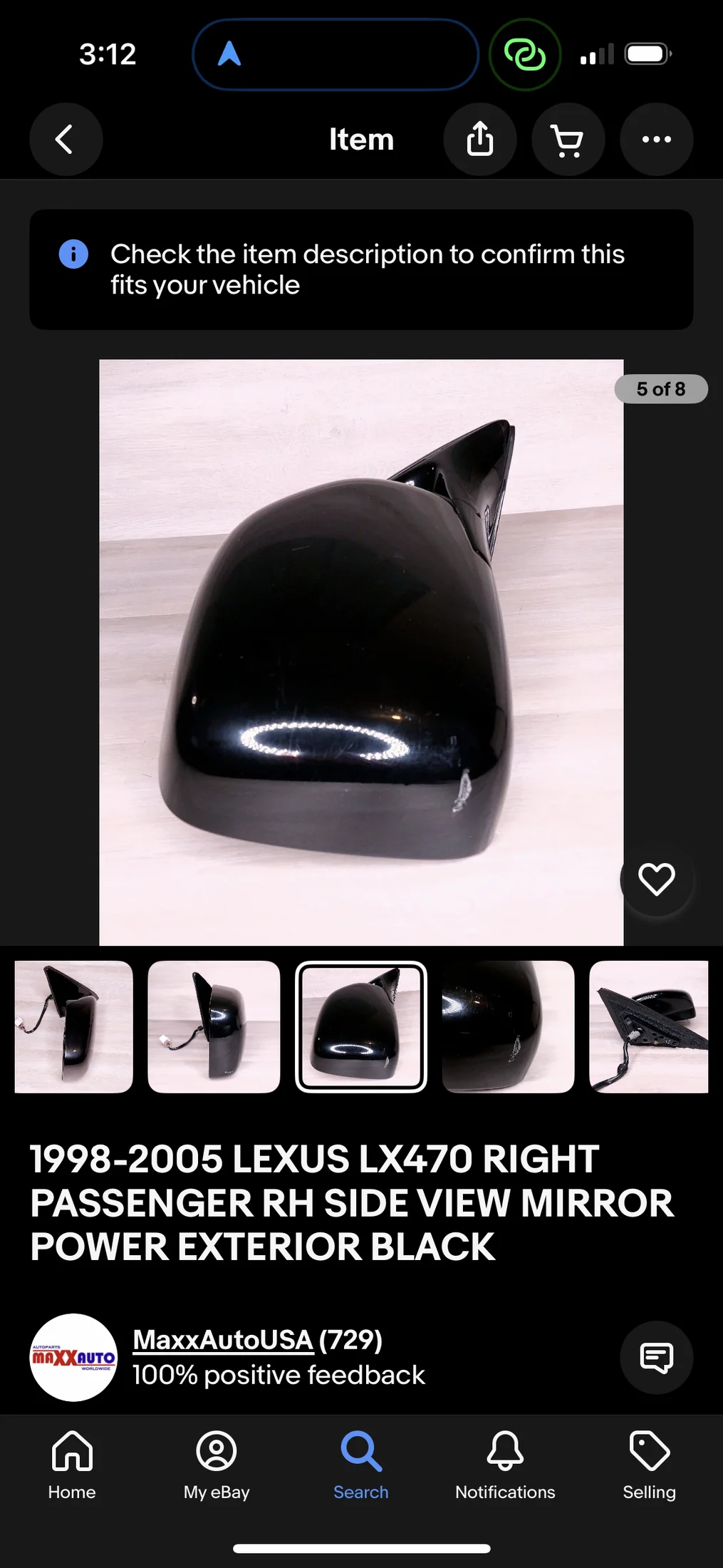This screenshot has height=1568, width=723.
Task: Go back to the previous screen
Action: (66, 140)
